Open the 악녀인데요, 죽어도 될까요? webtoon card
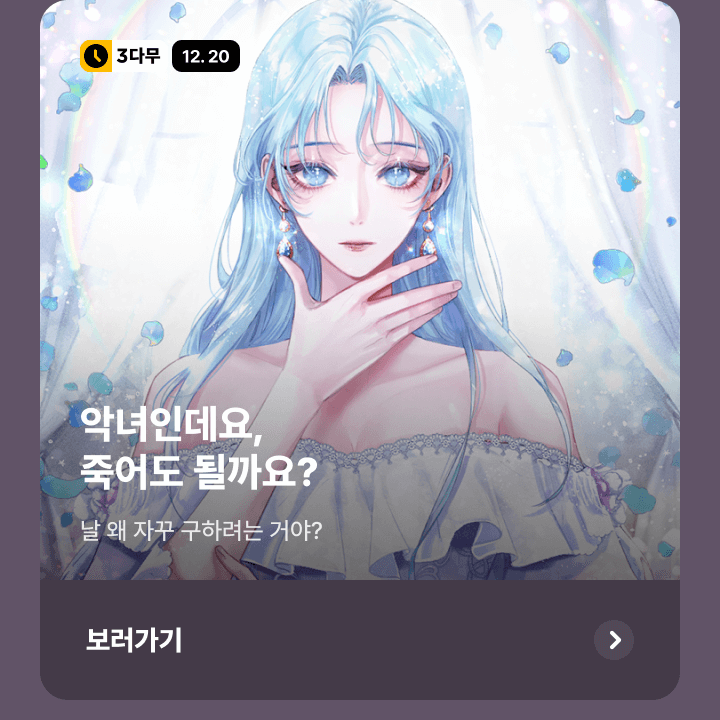This screenshot has height=720, width=720. pos(360,300)
